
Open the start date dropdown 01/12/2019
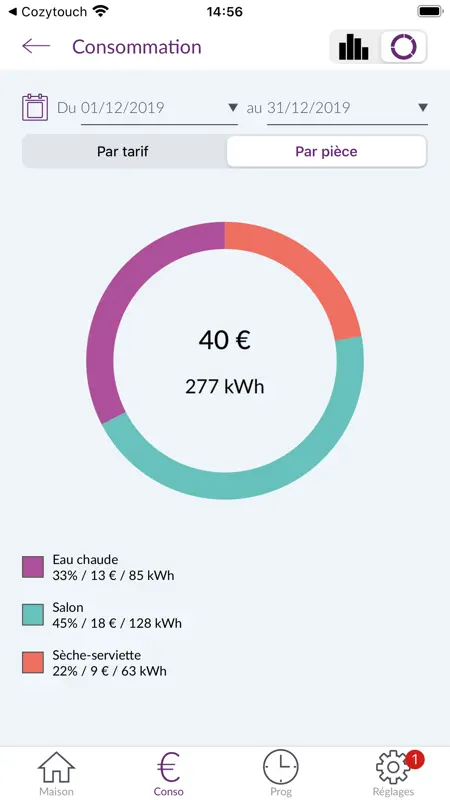[x=159, y=108]
